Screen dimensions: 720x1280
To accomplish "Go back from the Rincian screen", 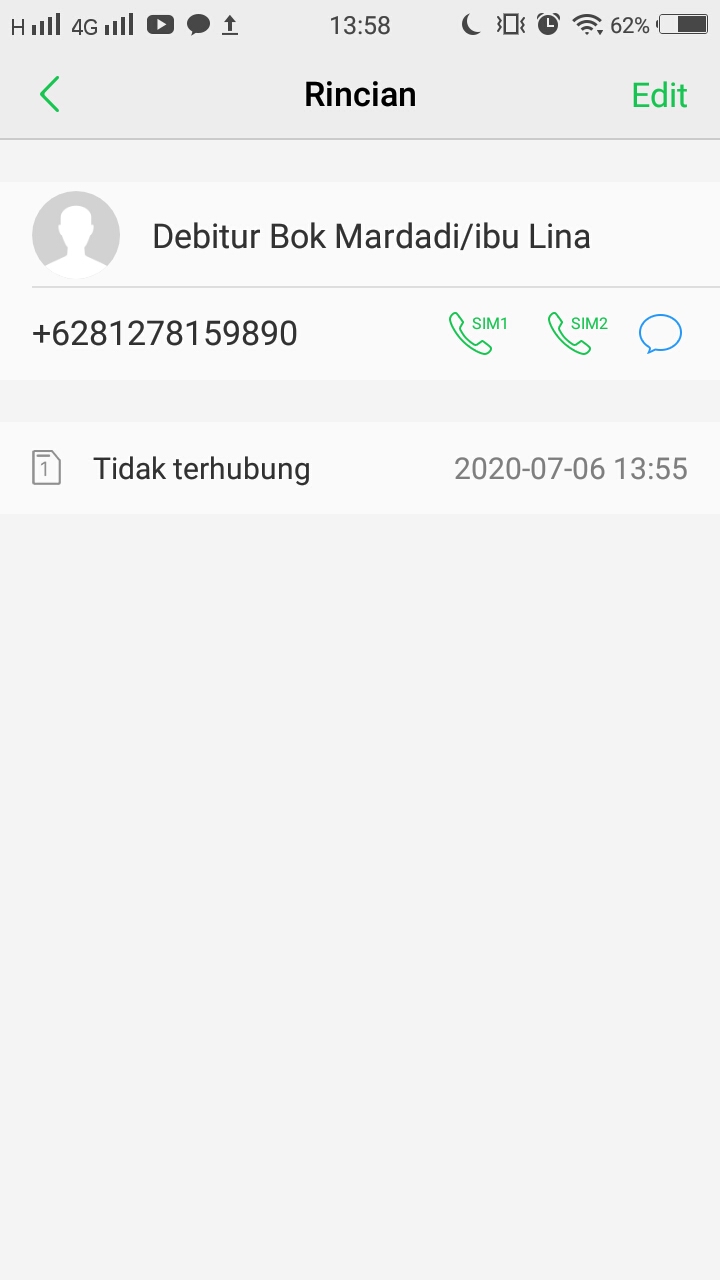I will pyautogui.click(x=50, y=95).
